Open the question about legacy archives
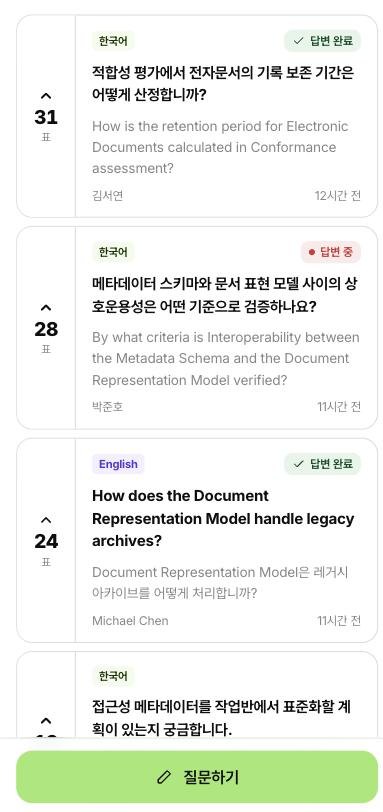 (x=223, y=518)
